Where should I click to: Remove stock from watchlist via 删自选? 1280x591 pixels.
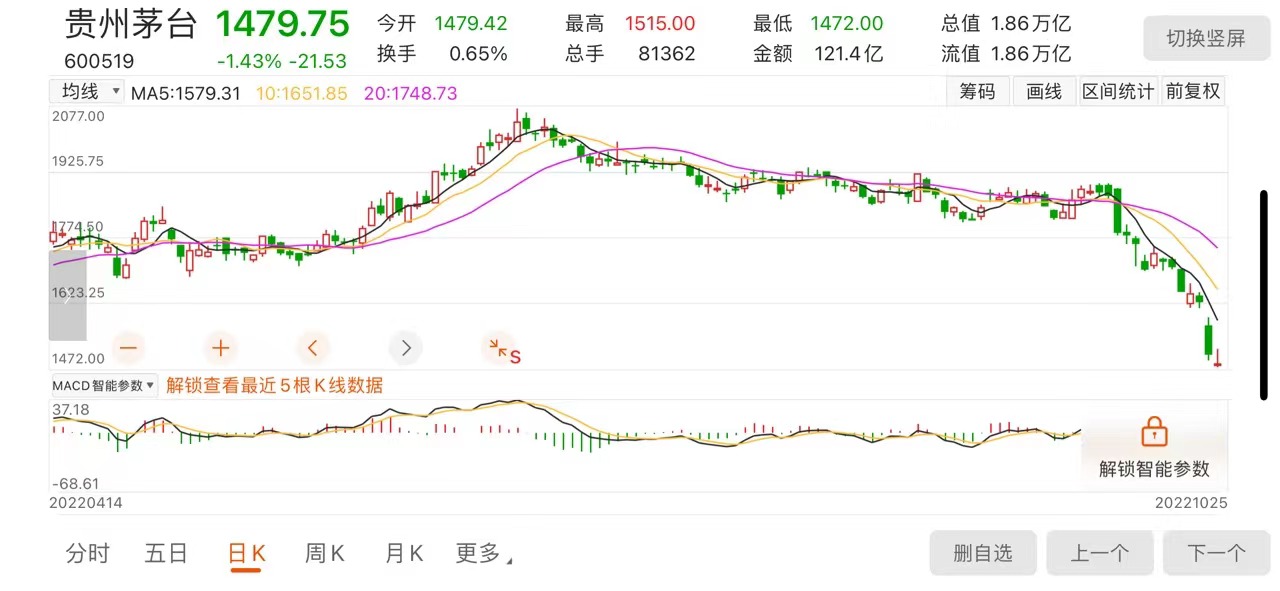(983, 553)
